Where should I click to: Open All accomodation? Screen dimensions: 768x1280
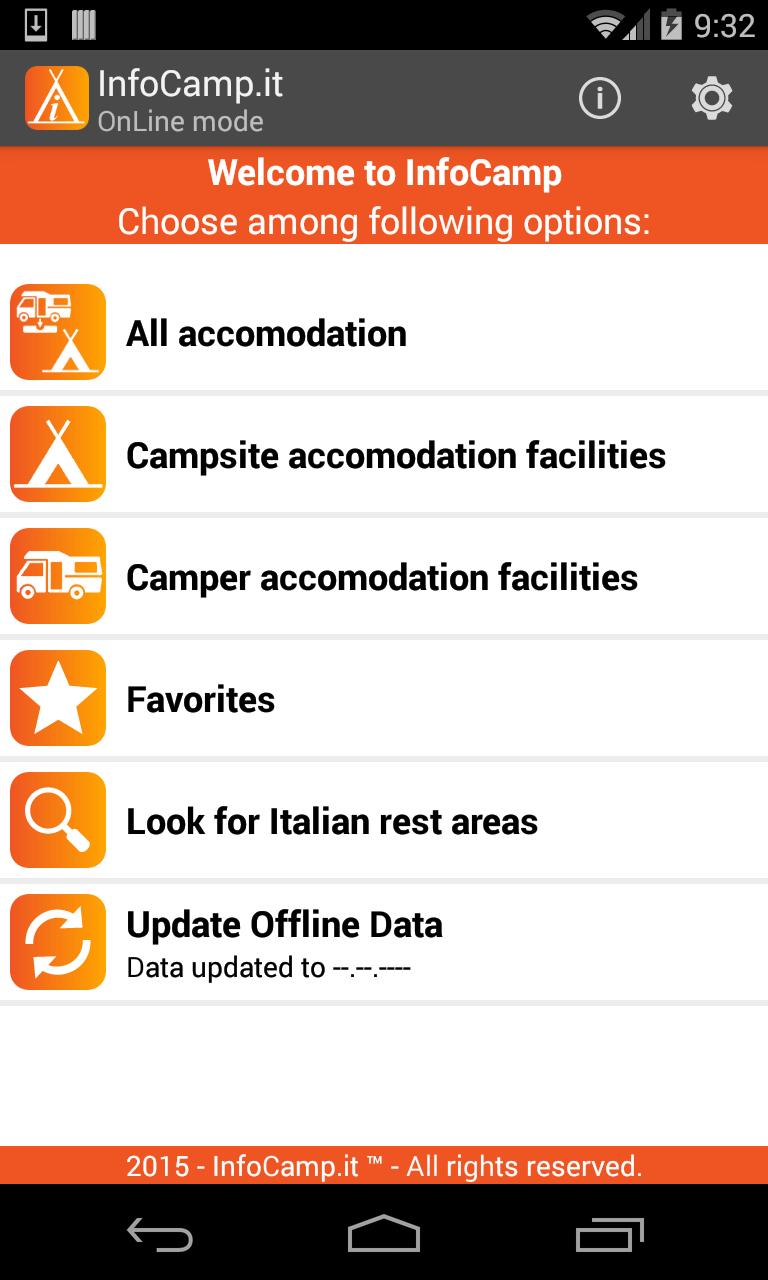point(384,333)
